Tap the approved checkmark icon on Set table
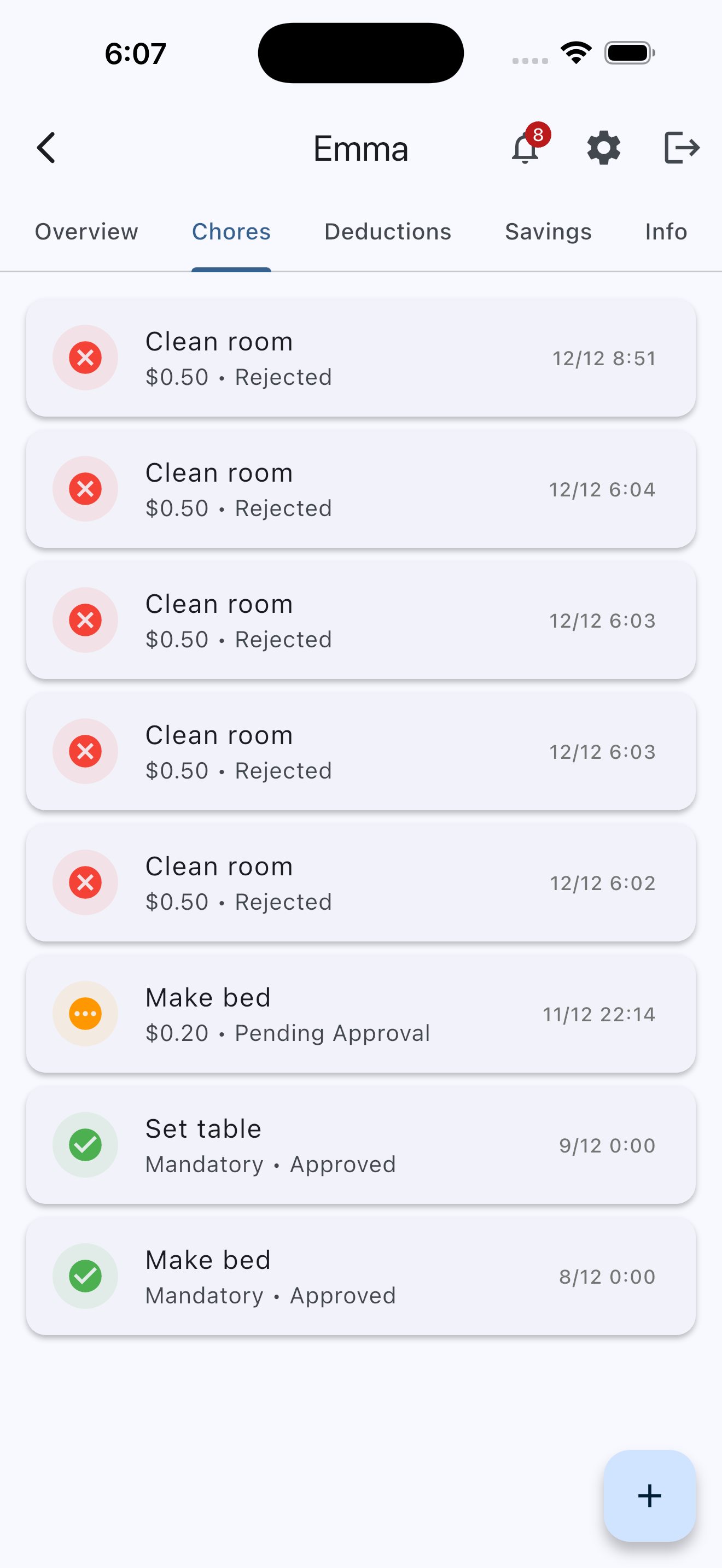Image resolution: width=722 pixels, height=1568 pixels. pyautogui.click(x=85, y=1145)
